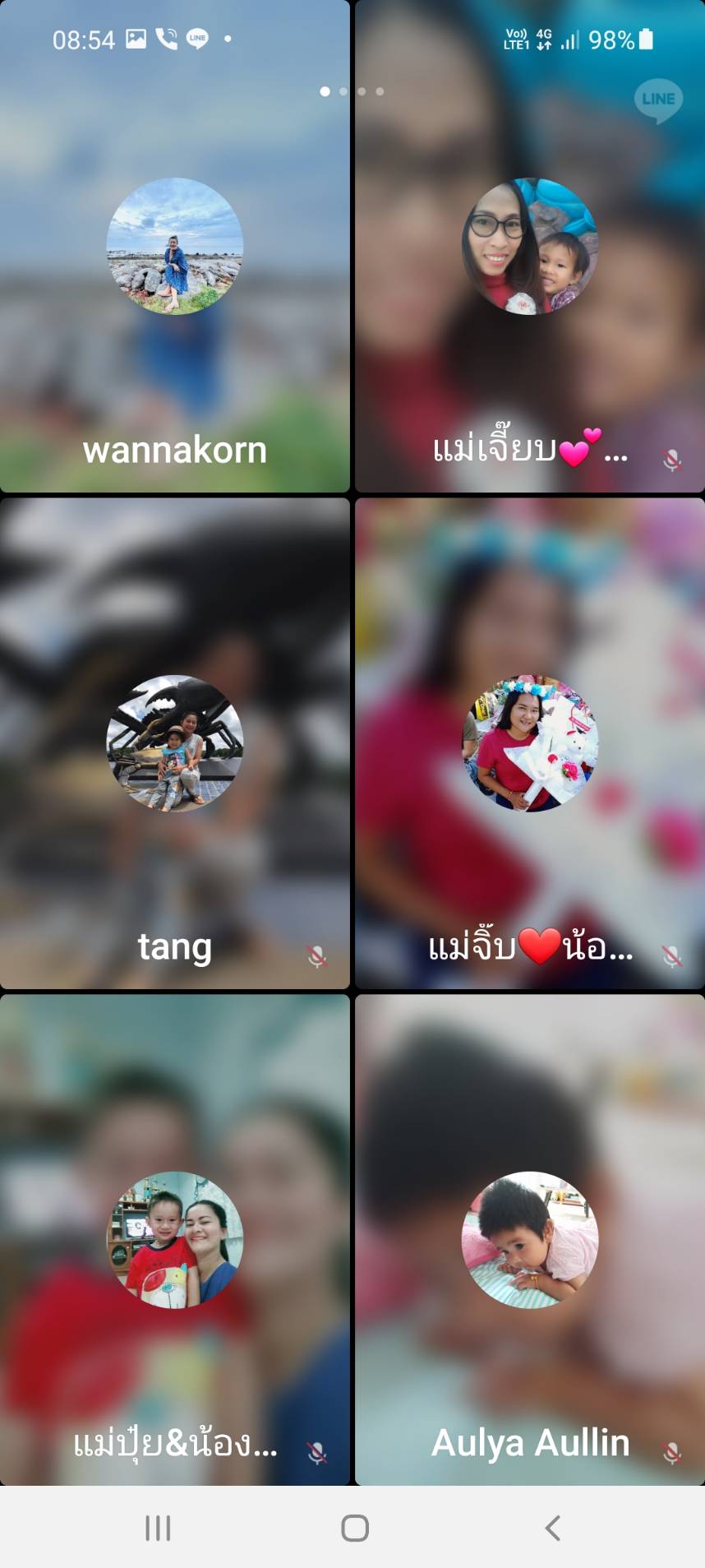Go to the home screen
Viewport: 705px width, 1568px height.
point(355,1528)
